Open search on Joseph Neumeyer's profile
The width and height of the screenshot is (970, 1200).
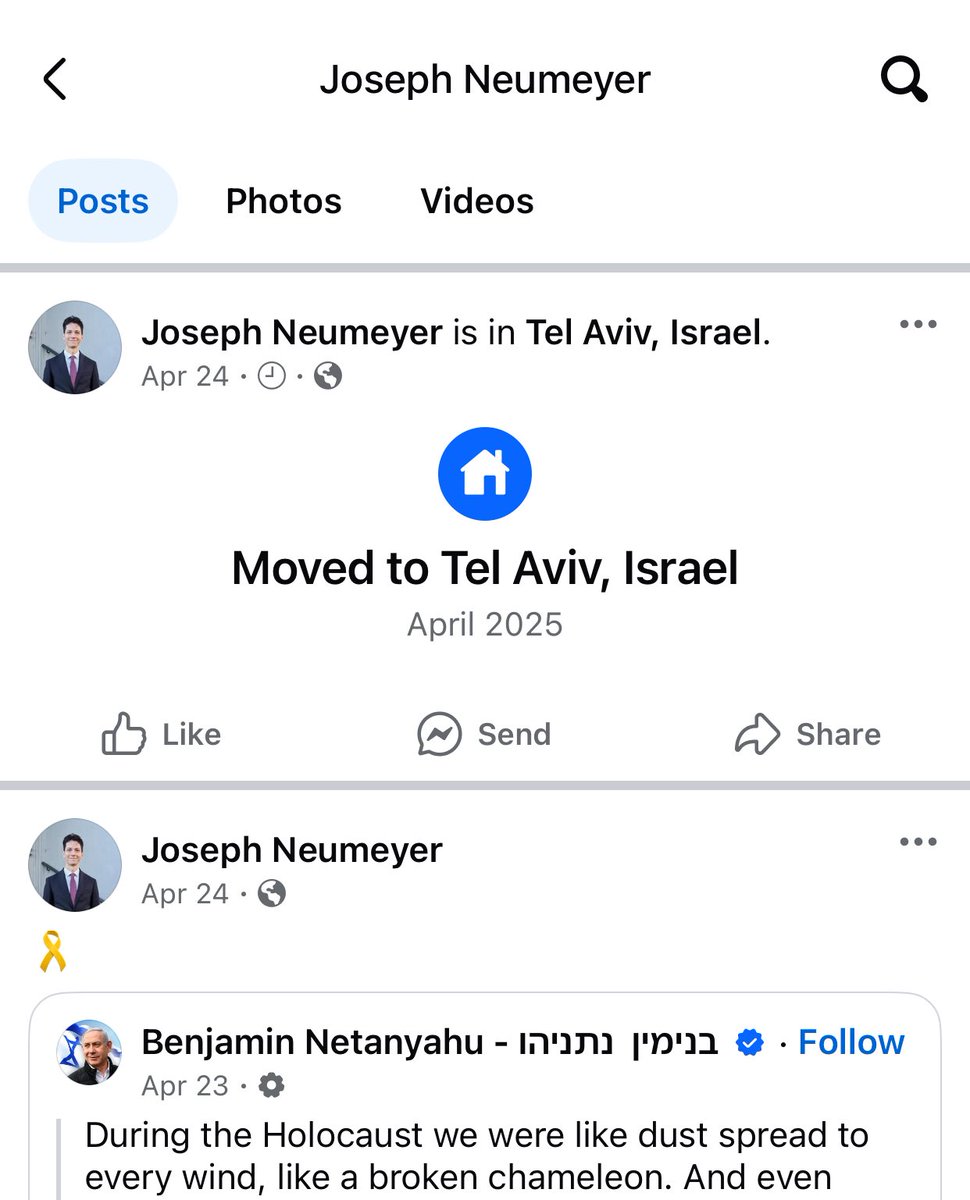pos(903,79)
